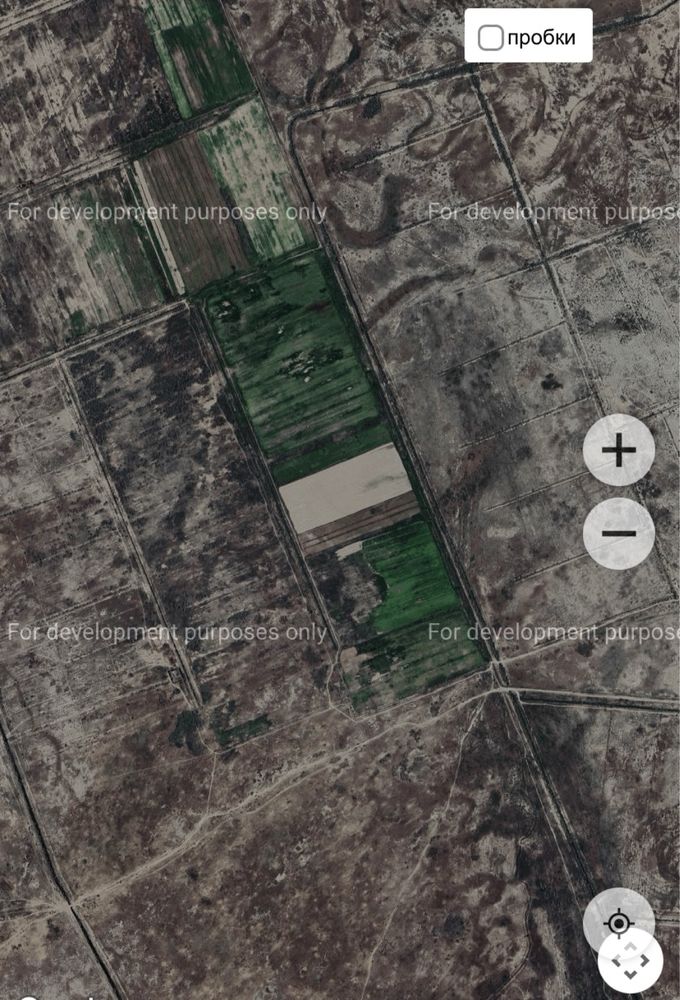Tap the four-arrow floating pan button
Viewport: 680px width, 1000px height.
631,962
